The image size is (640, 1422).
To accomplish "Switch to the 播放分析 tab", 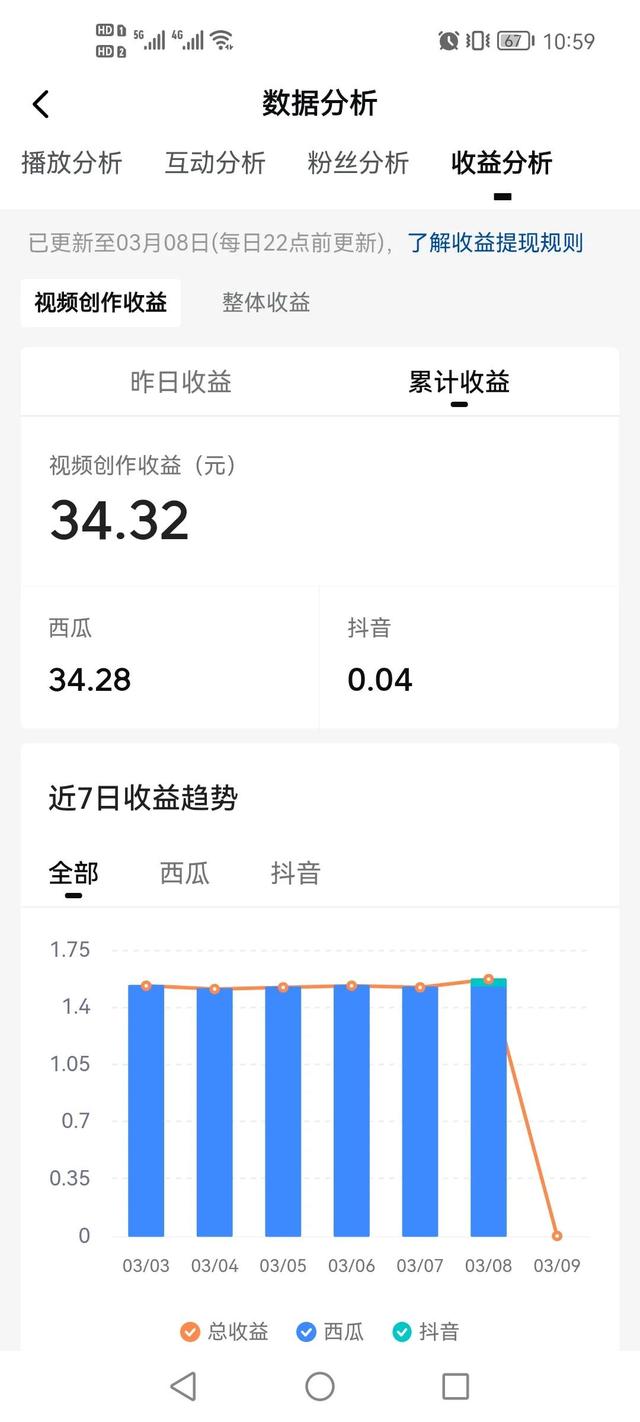I will (72, 163).
